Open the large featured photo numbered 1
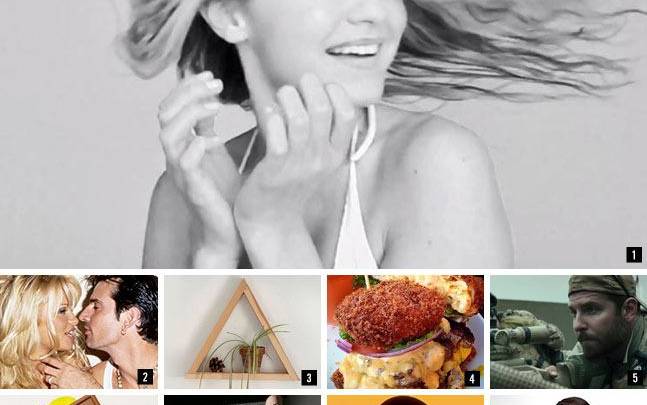This screenshot has width=647, height=405. point(323,134)
